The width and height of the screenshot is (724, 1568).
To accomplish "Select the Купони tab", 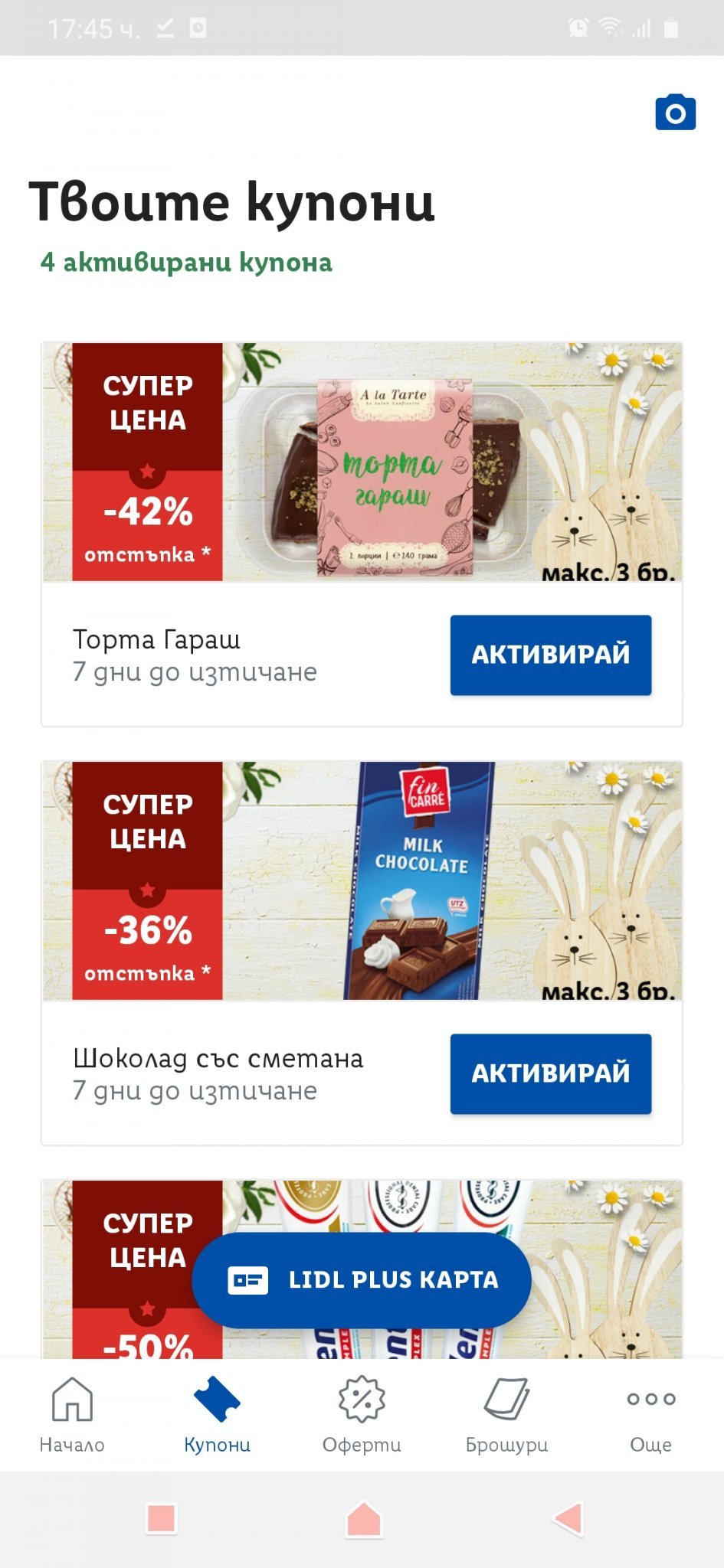I will click(x=217, y=1415).
